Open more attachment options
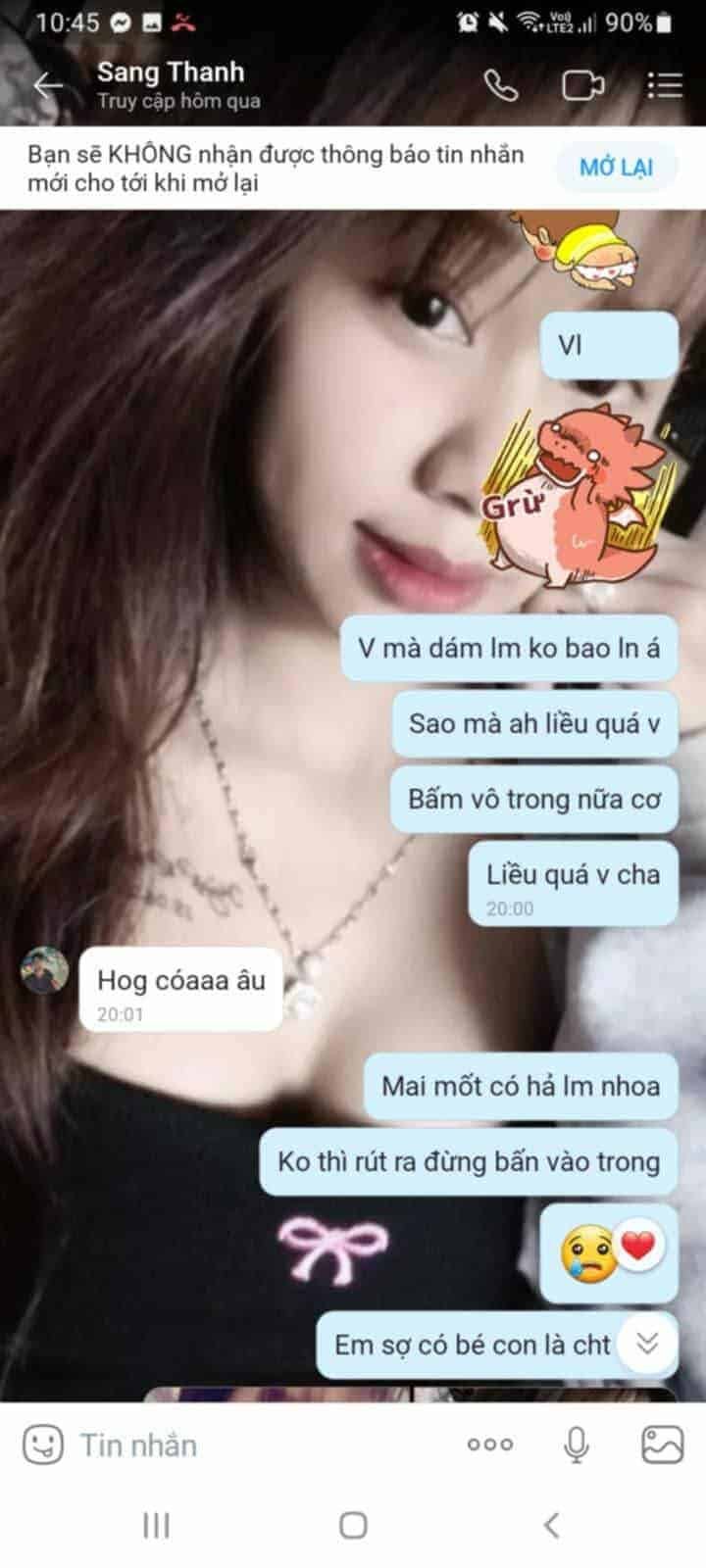The image size is (706, 1568). pos(489,1445)
